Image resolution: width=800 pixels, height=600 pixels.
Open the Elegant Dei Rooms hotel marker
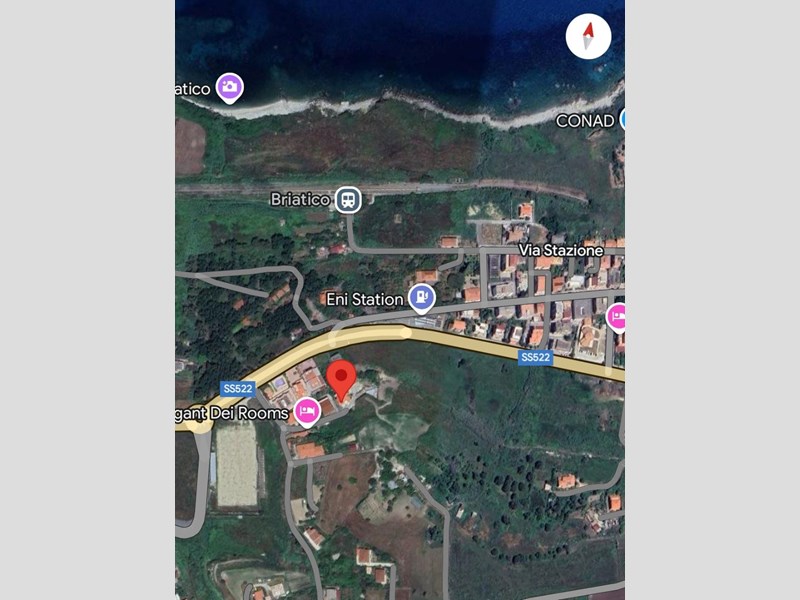coord(307,410)
